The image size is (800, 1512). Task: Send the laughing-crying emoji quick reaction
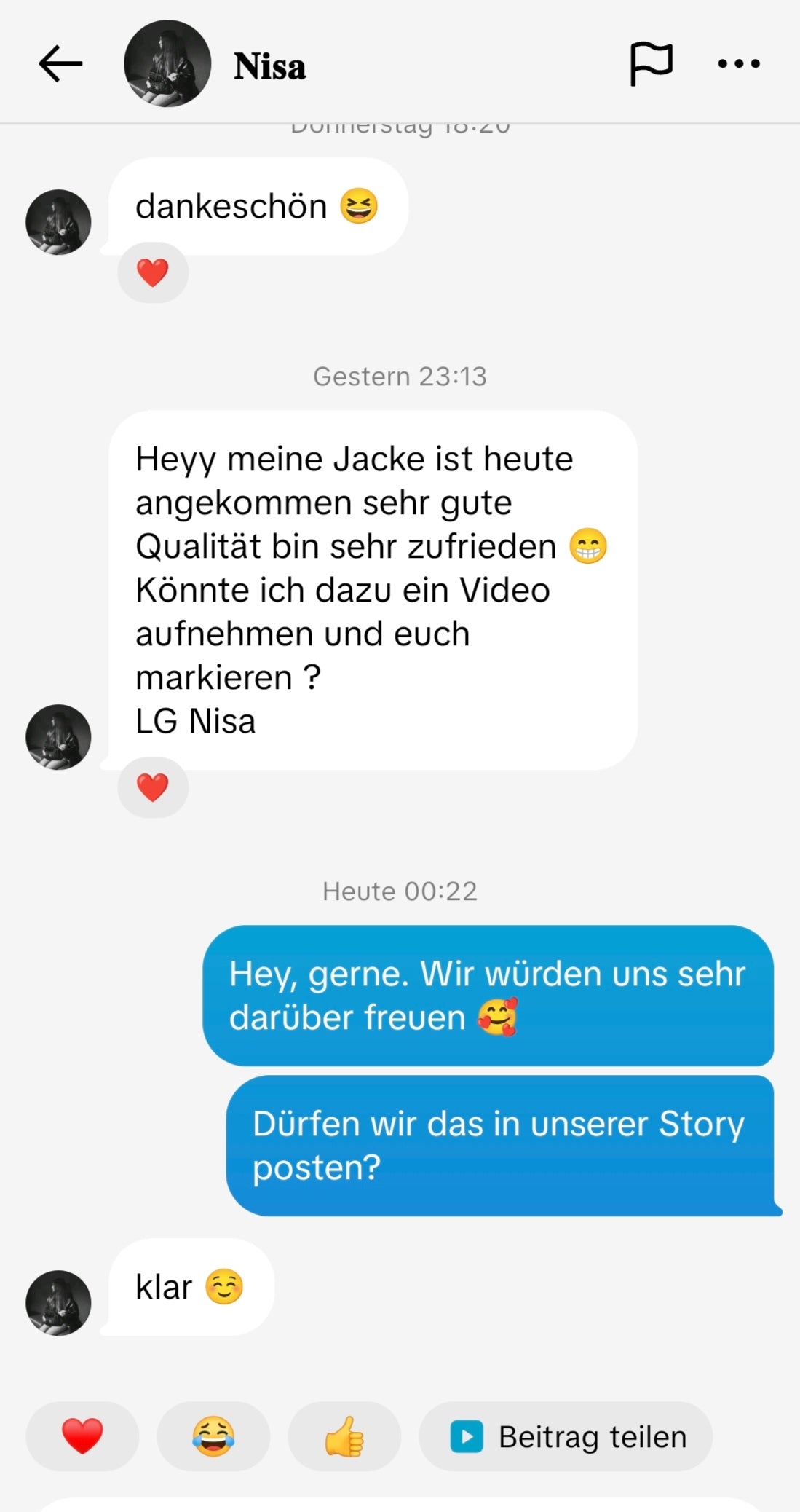click(213, 1436)
